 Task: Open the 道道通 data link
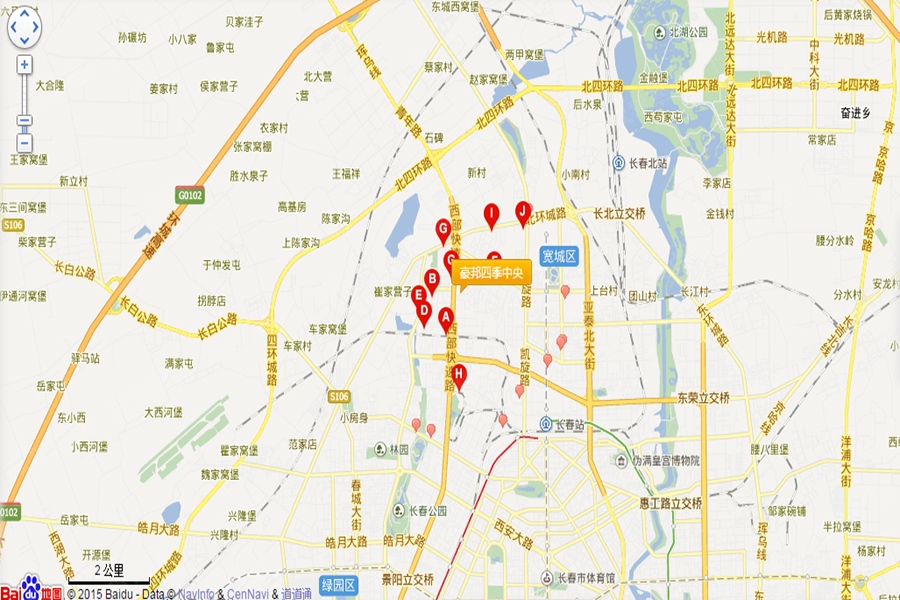(296, 593)
